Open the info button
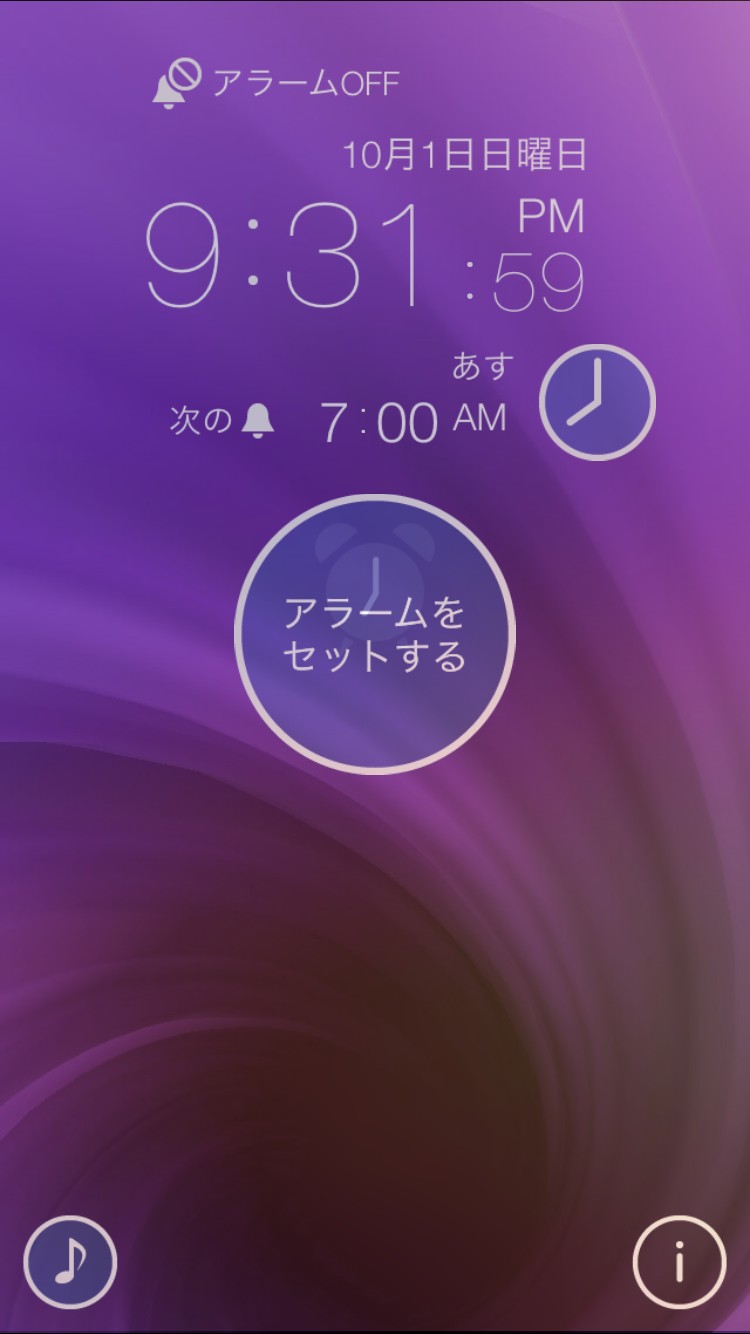Image resolution: width=750 pixels, height=1334 pixels. point(680,1262)
